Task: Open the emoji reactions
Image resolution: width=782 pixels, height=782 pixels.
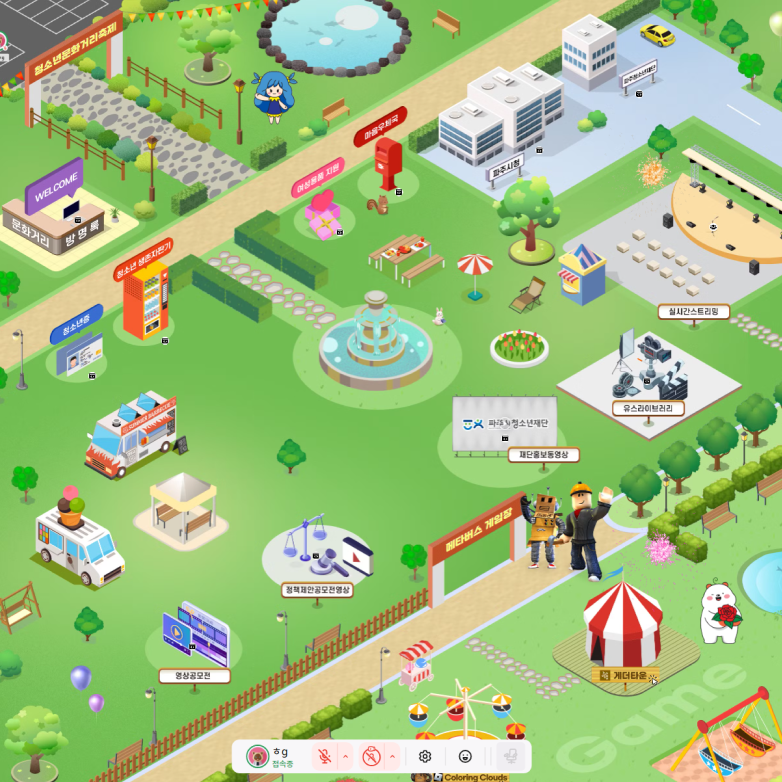Action: coord(465,757)
